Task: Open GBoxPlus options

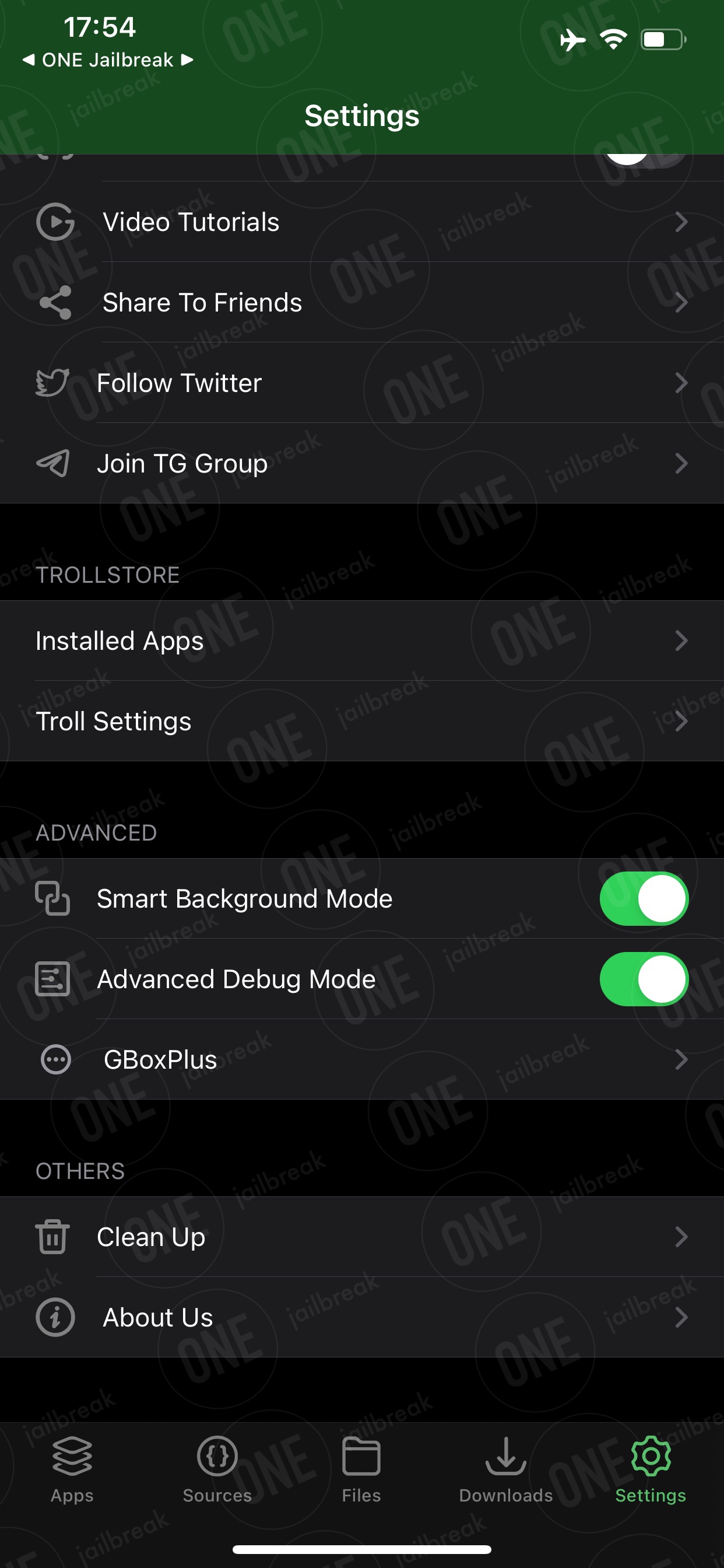Action: click(362, 1059)
